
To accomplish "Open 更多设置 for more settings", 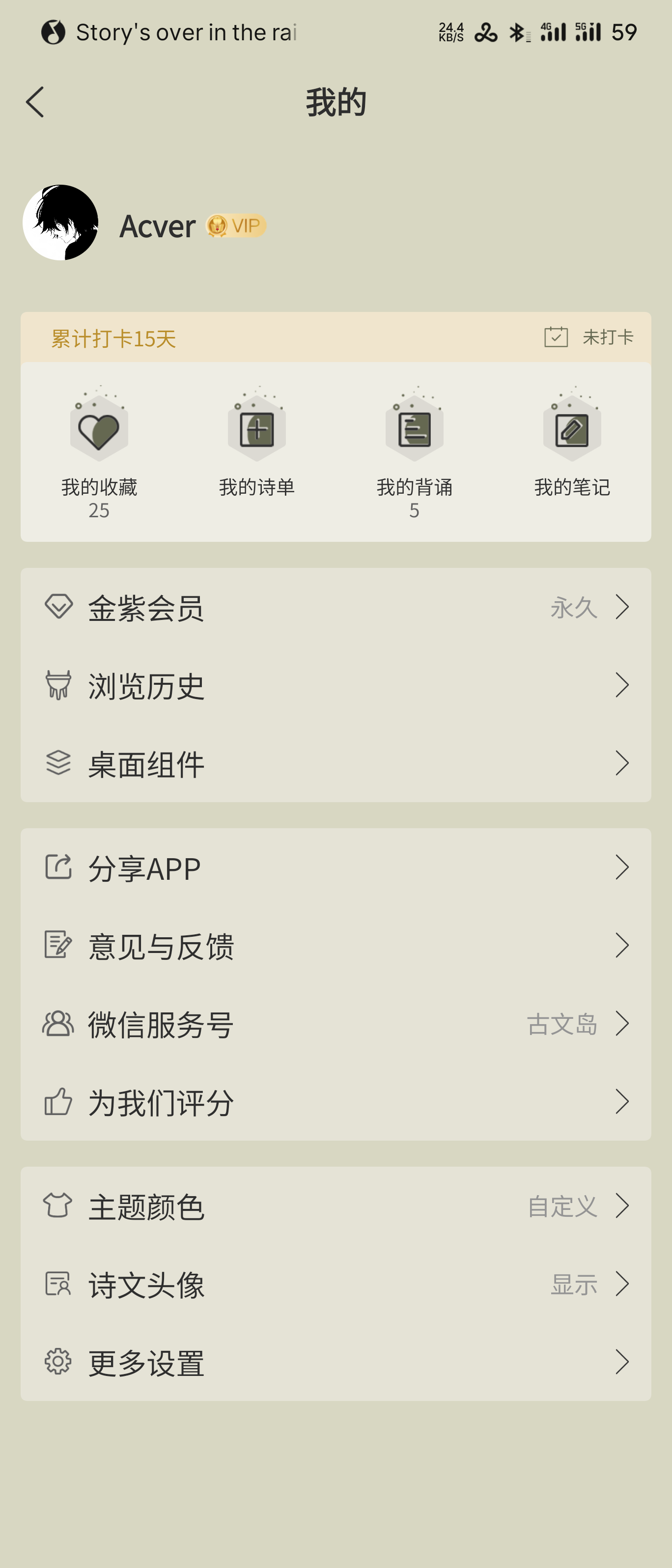I will (x=336, y=1362).
